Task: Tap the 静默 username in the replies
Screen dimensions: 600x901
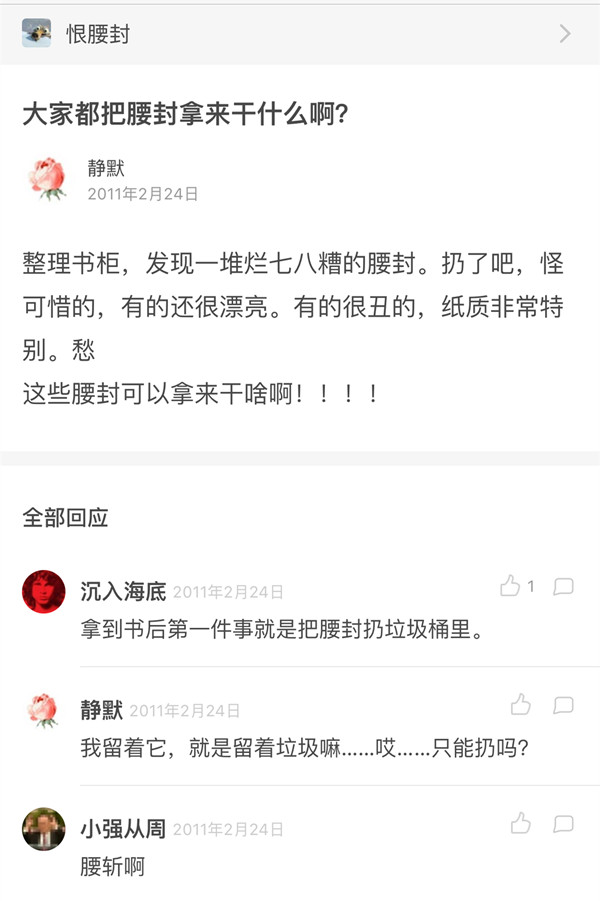Action: click(x=101, y=710)
